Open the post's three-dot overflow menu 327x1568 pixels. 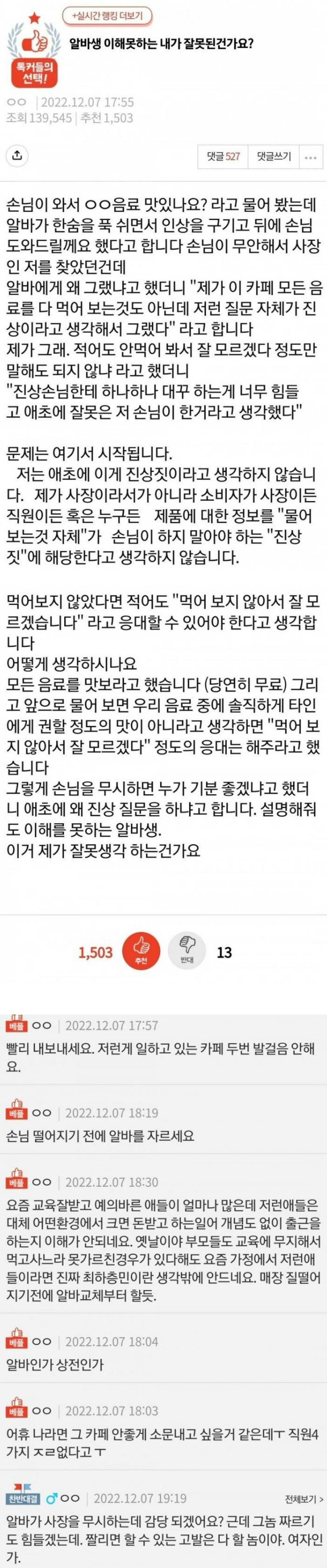pos(311,157)
